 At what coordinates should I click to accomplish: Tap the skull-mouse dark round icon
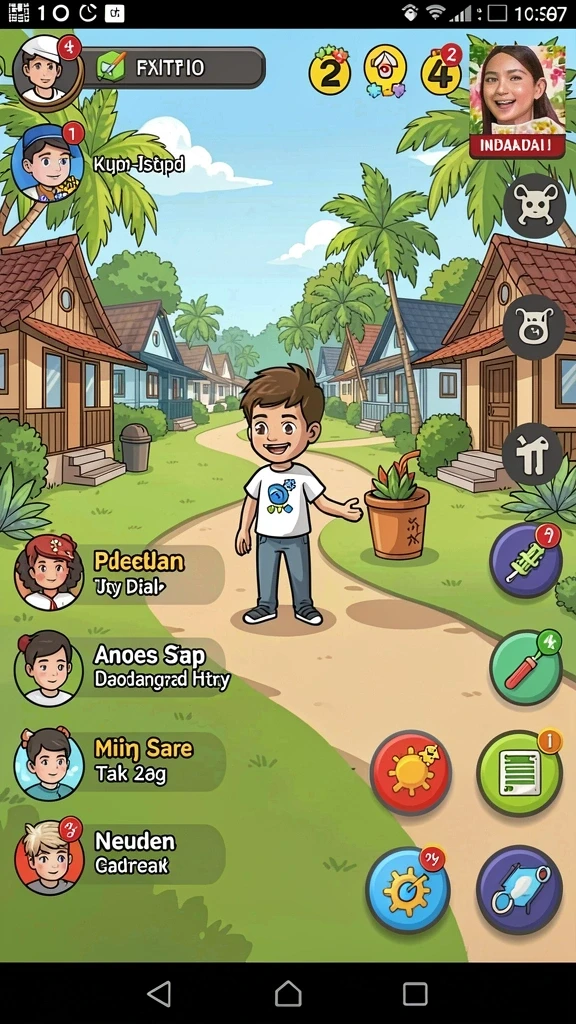pyautogui.click(x=534, y=206)
